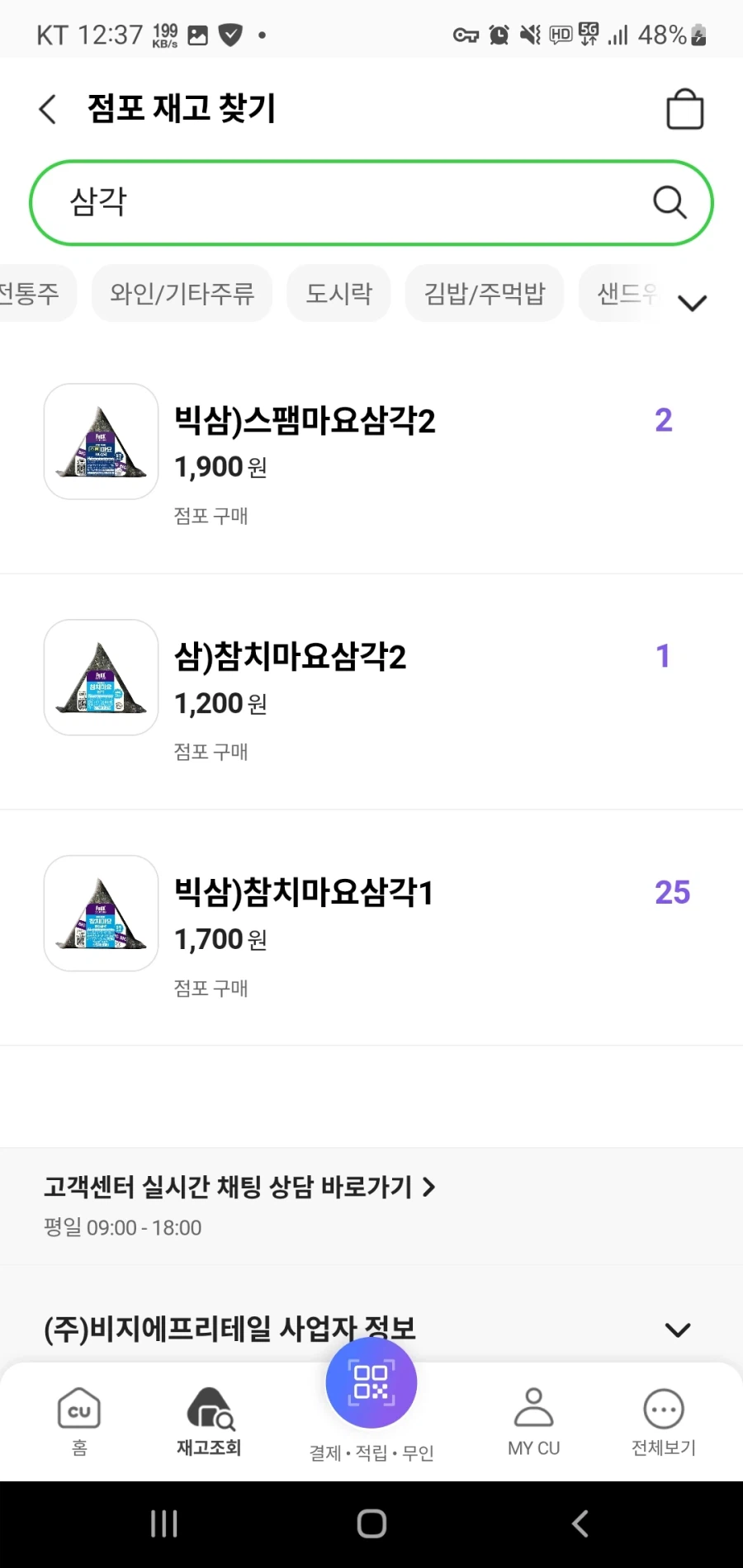This screenshot has width=743, height=1568.
Task: Enable the 와인/기타주류 filter chip
Action: [181, 293]
